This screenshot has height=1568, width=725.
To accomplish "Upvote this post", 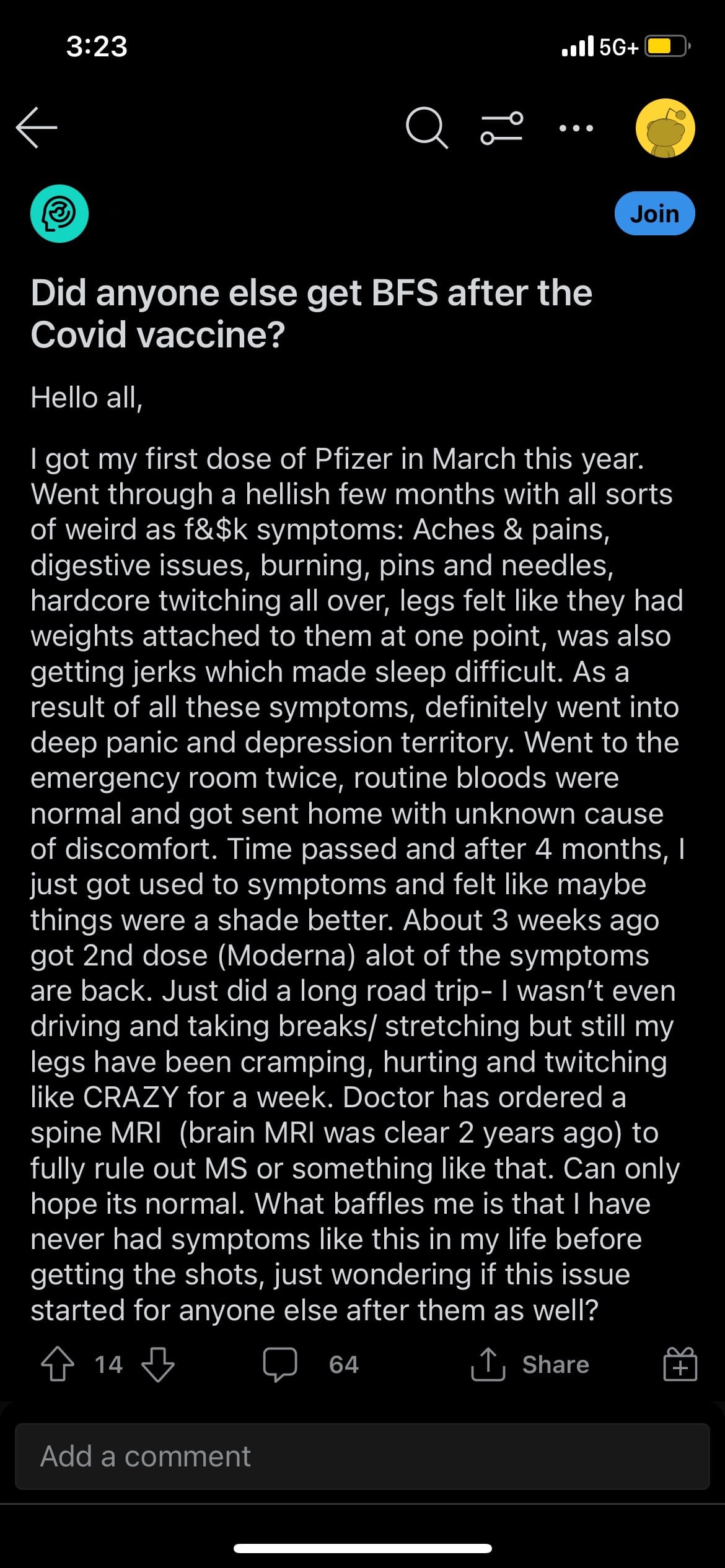I will pos(58,1364).
